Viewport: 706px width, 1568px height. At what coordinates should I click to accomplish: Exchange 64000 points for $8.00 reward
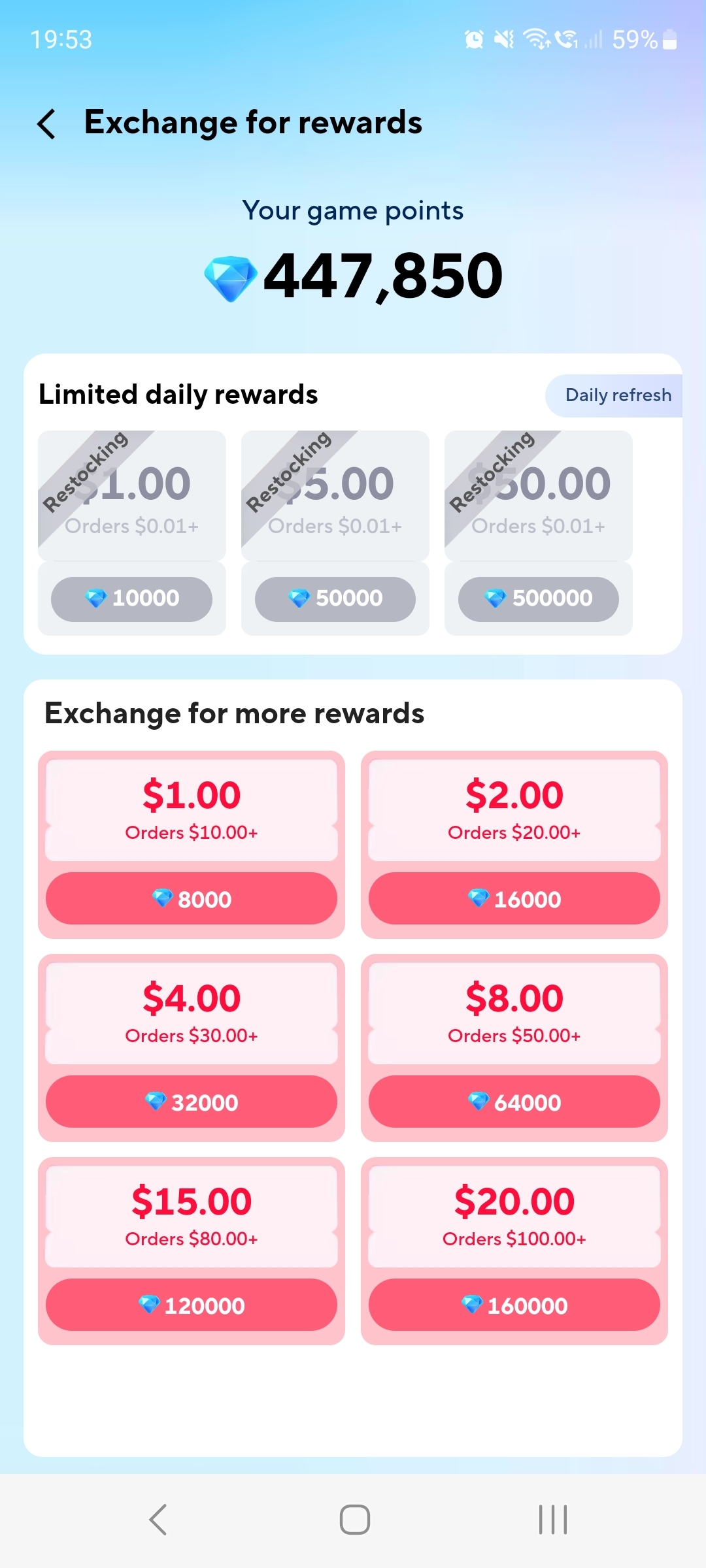[514, 1102]
